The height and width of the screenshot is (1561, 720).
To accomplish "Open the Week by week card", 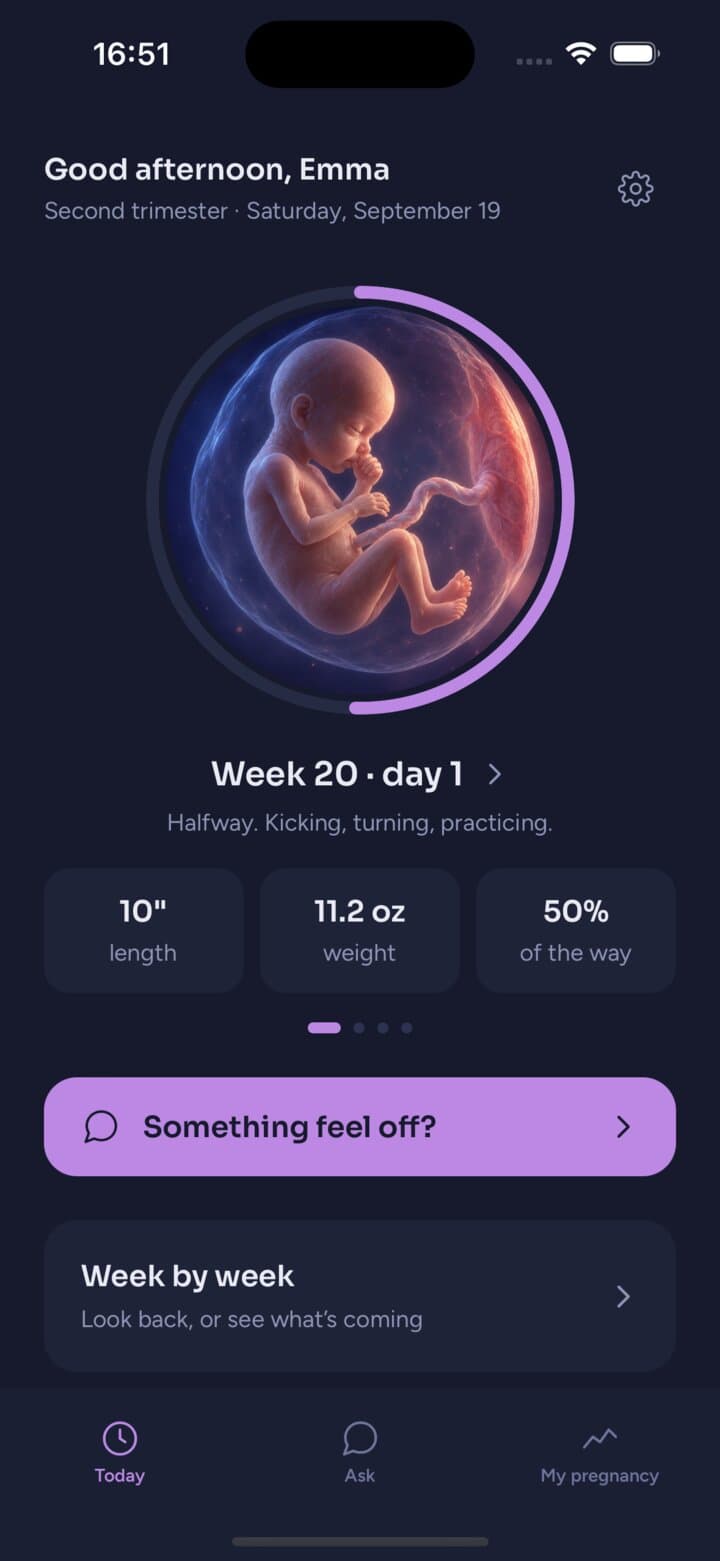I will 360,1296.
